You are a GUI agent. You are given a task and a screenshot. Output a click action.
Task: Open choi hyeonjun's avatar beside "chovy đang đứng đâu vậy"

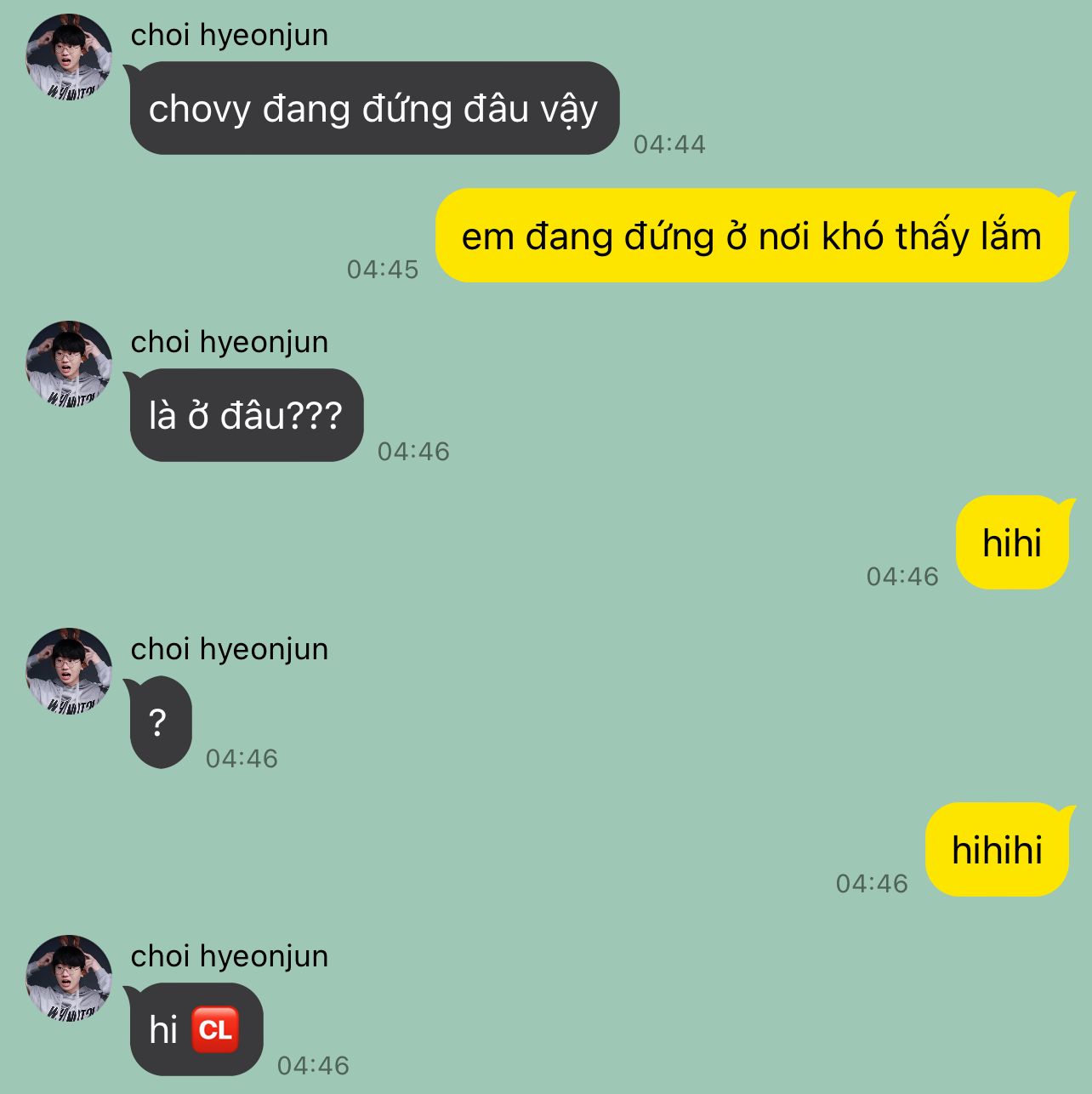pyautogui.click(x=69, y=56)
